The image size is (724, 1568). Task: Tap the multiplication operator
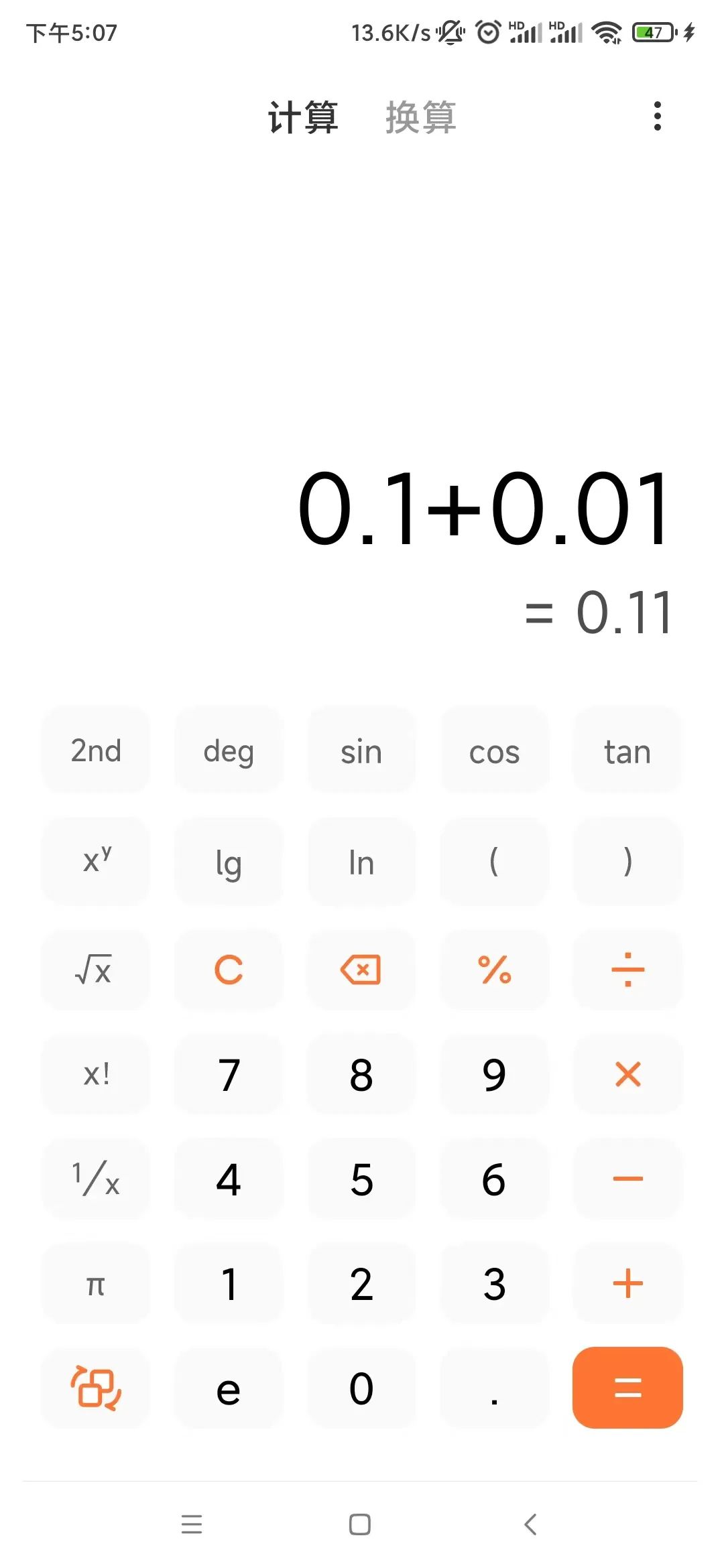[x=627, y=1074]
